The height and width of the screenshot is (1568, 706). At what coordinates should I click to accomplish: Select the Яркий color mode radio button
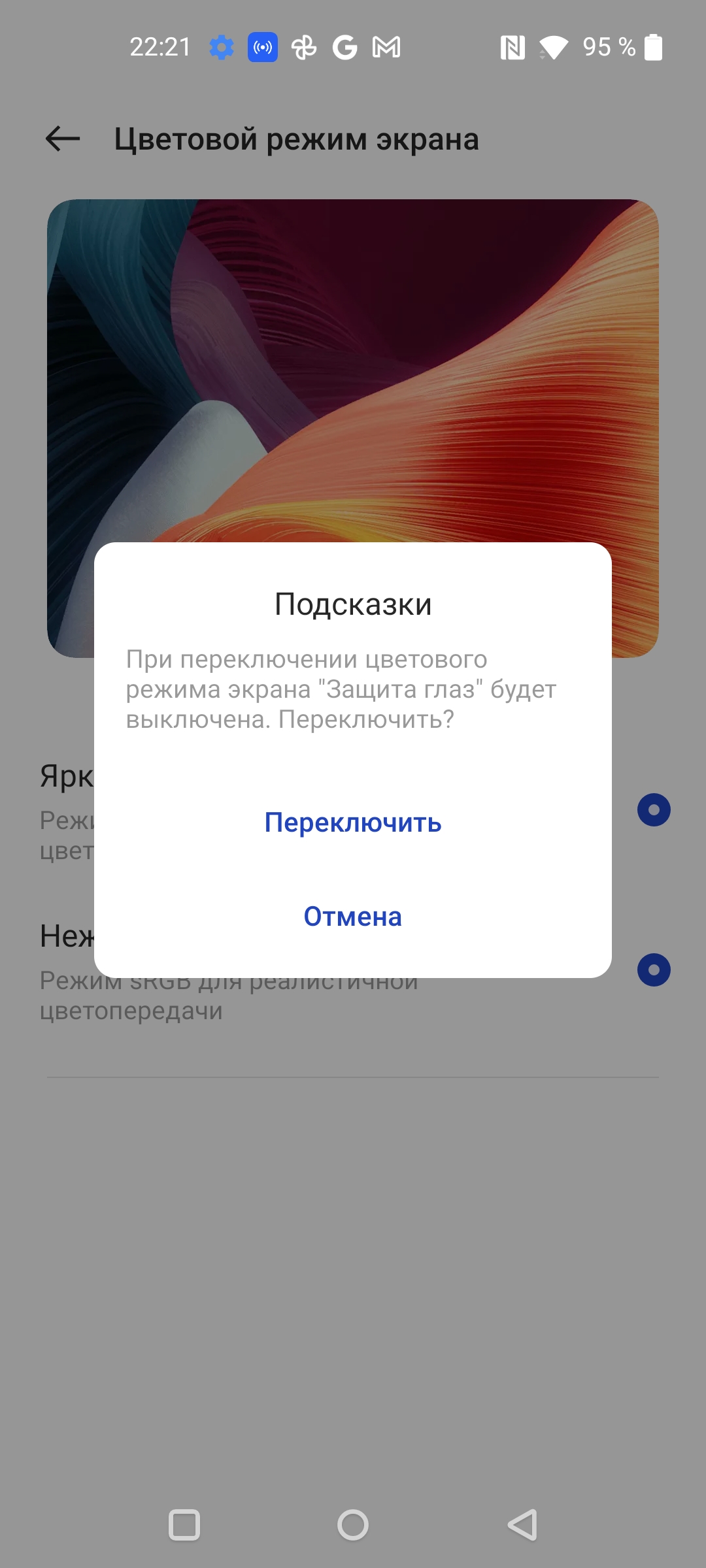click(654, 810)
